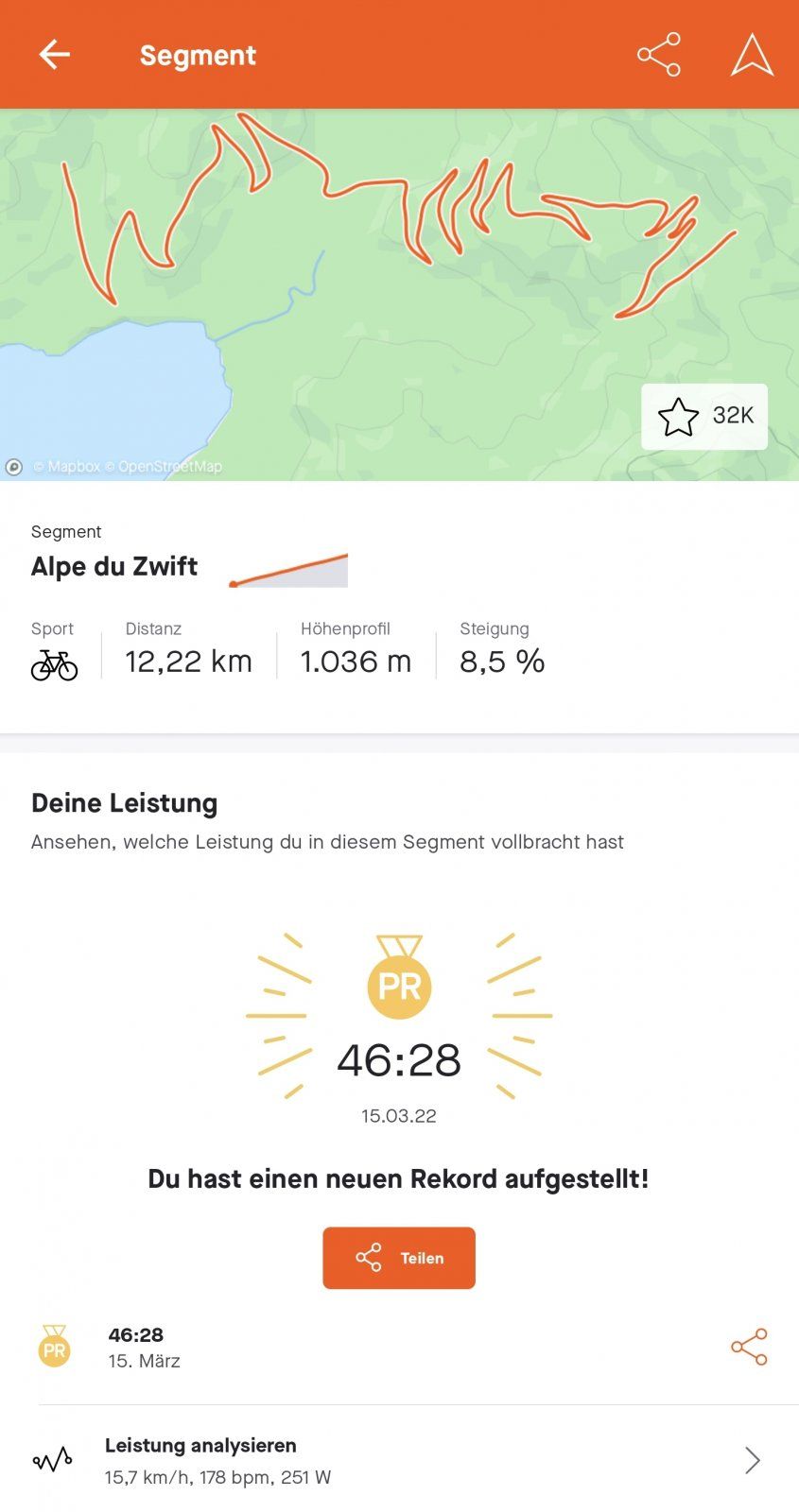This screenshot has height=1512, width=799.
Task: Go back from the Segment screen
Action: click(x=55, y=55)
